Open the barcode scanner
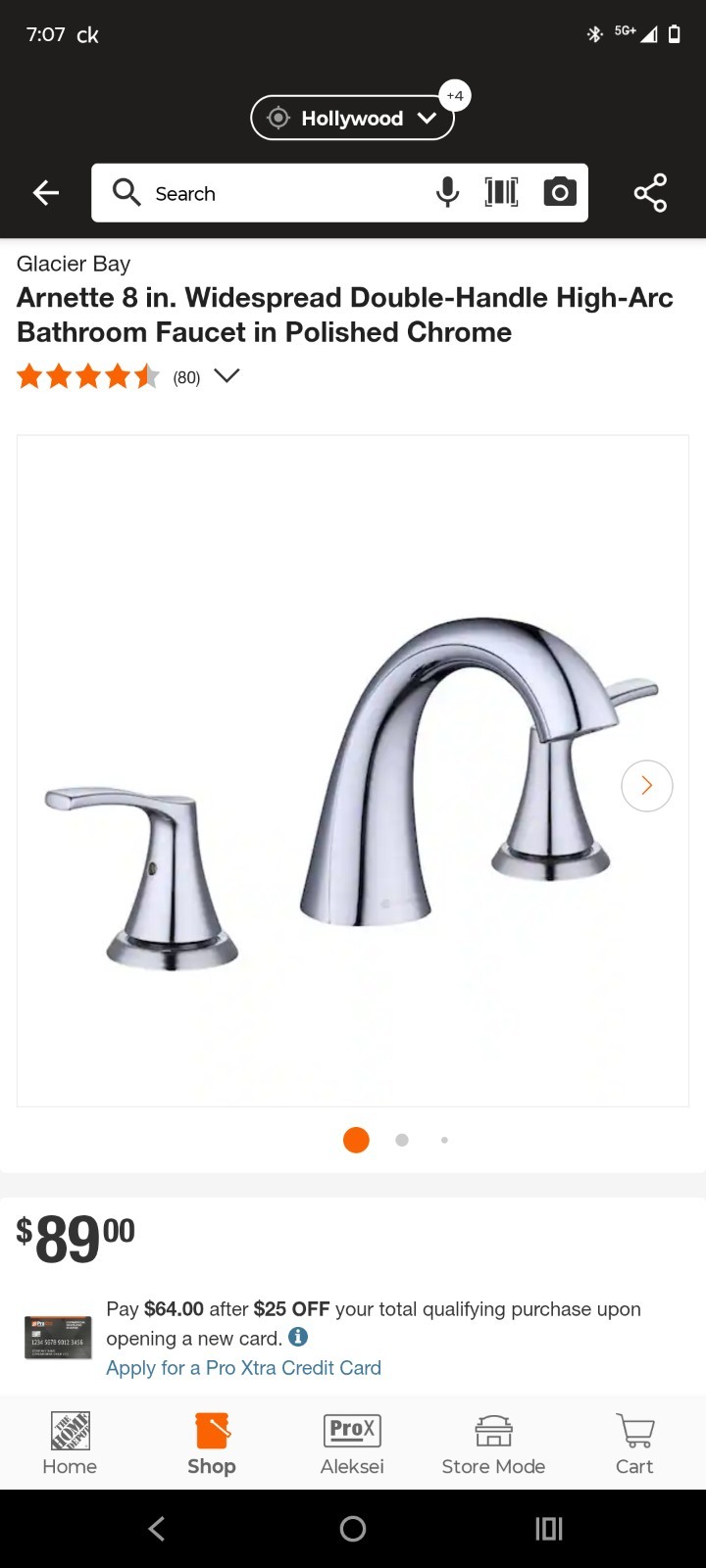706x1568 pixels. [x=501, y=193]
